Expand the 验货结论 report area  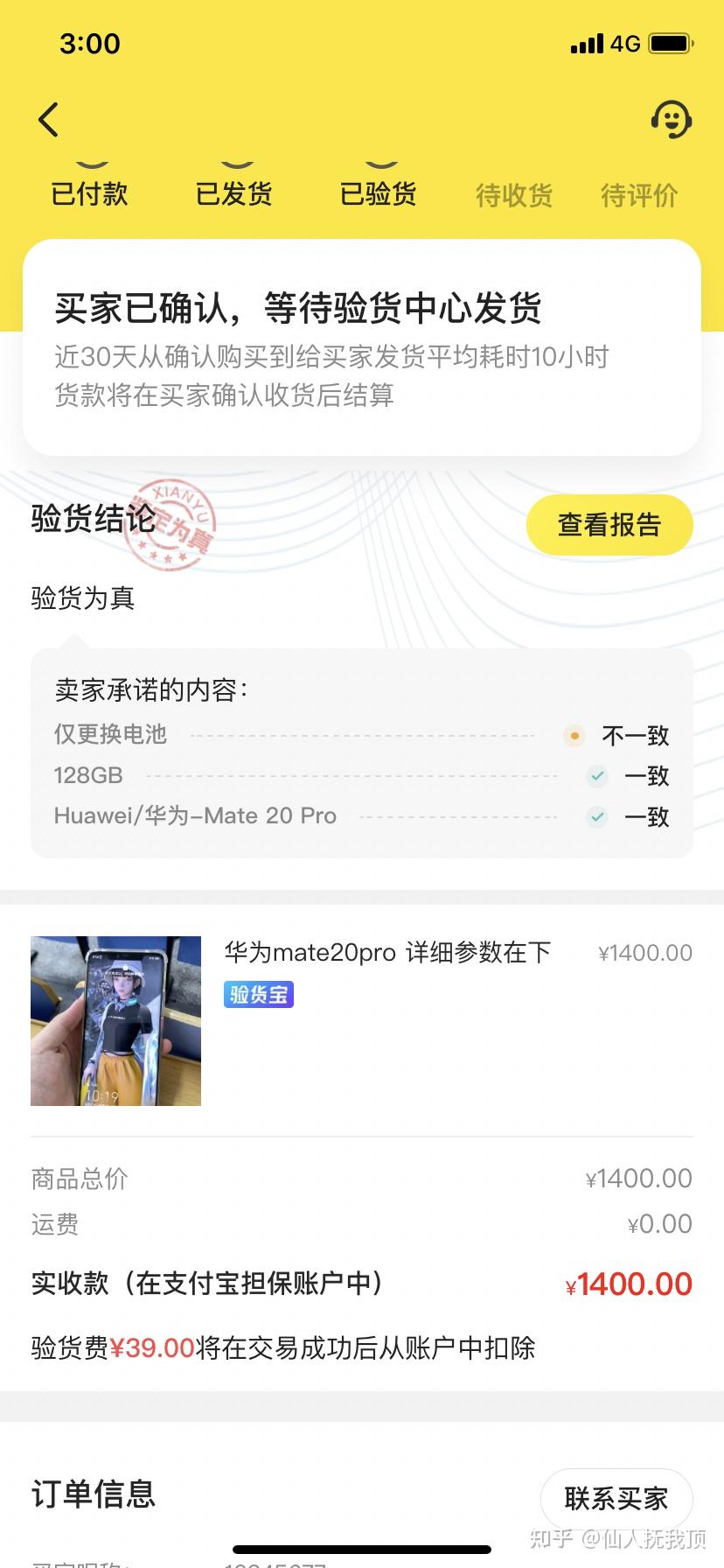click(x=93, y=518)
